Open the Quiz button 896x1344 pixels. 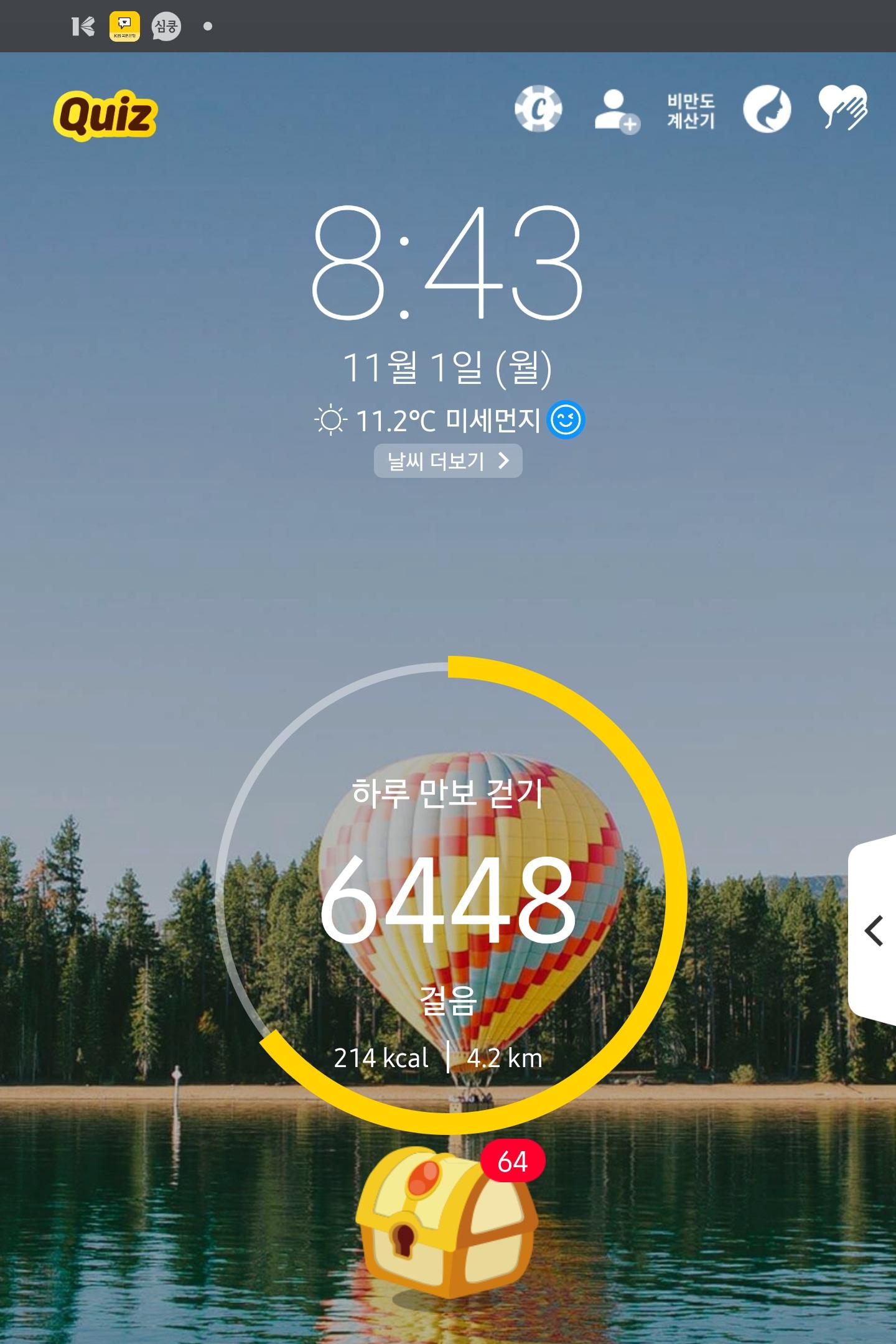point(105,115)
